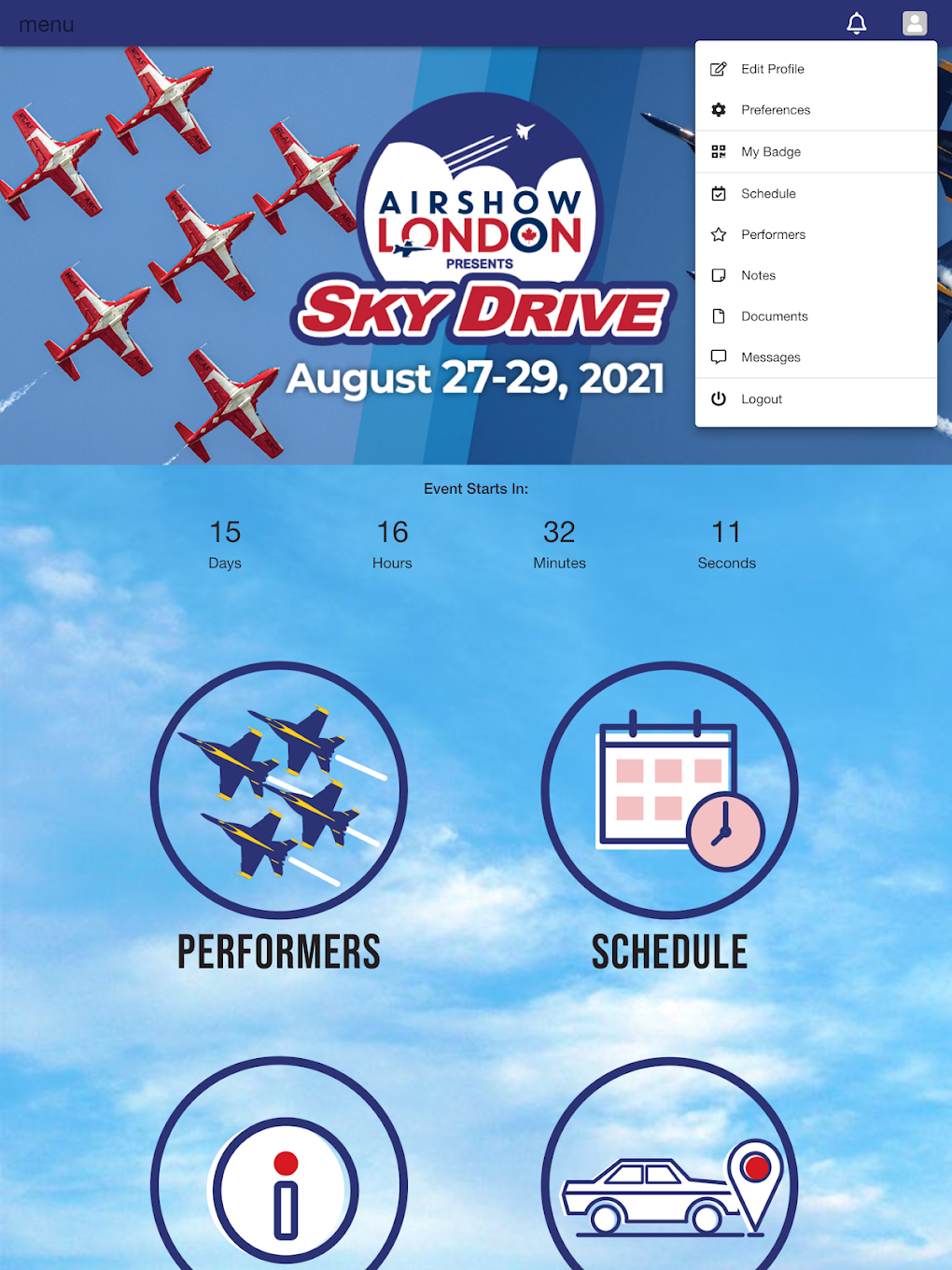Open the Performers jets tile

point(279,790)
